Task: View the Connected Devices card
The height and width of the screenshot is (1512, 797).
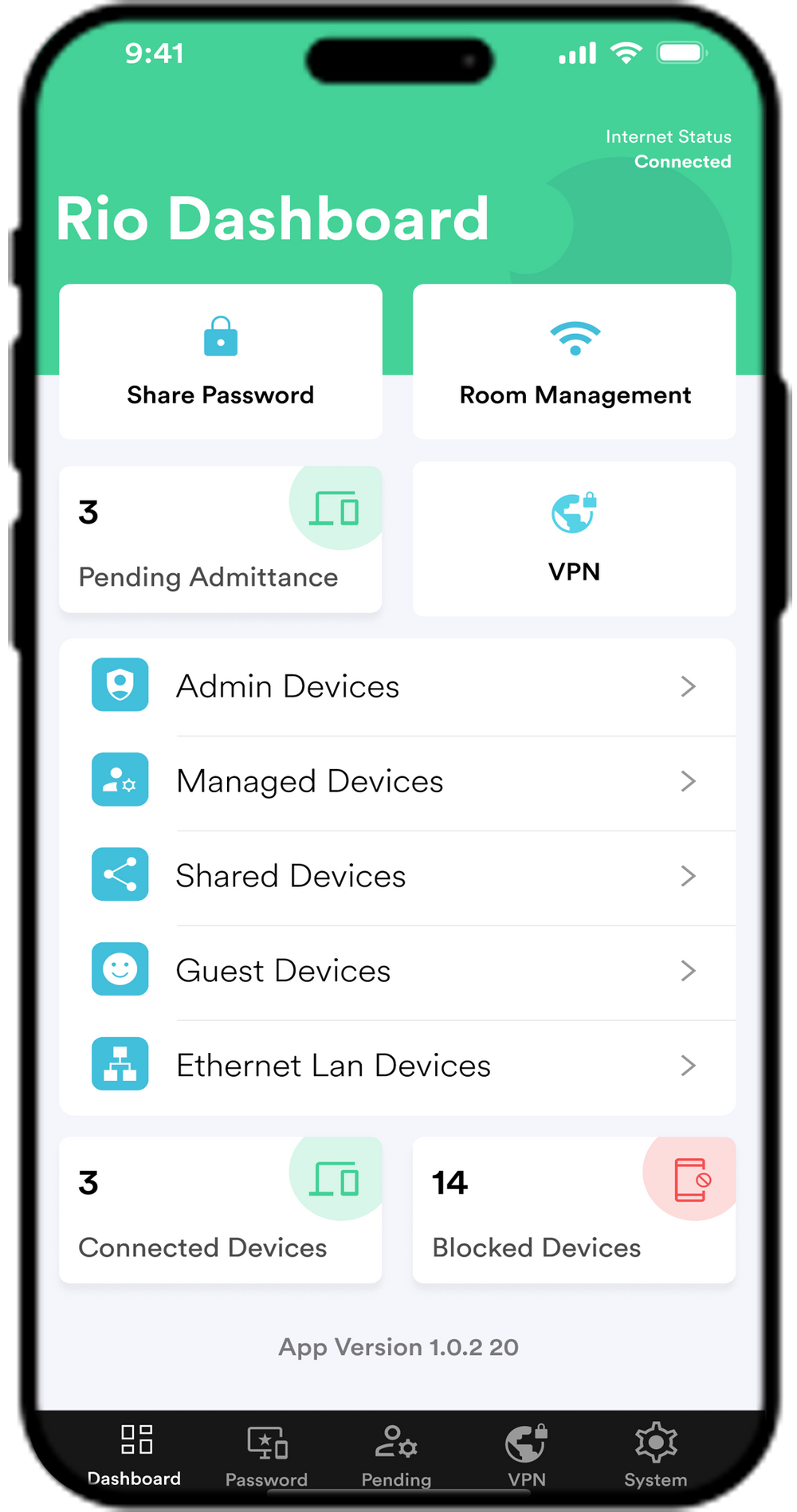Action: click(x=220, y=1210)
